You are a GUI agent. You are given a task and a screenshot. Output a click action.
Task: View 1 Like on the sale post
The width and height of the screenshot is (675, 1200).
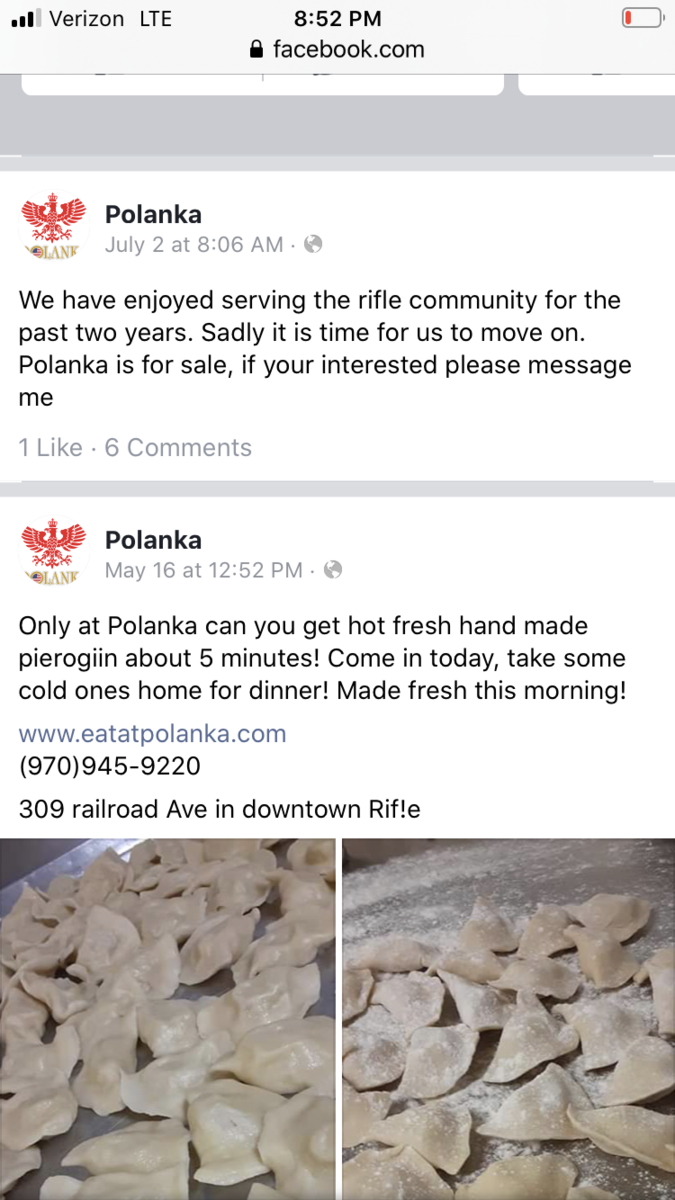tap(50, 448)
